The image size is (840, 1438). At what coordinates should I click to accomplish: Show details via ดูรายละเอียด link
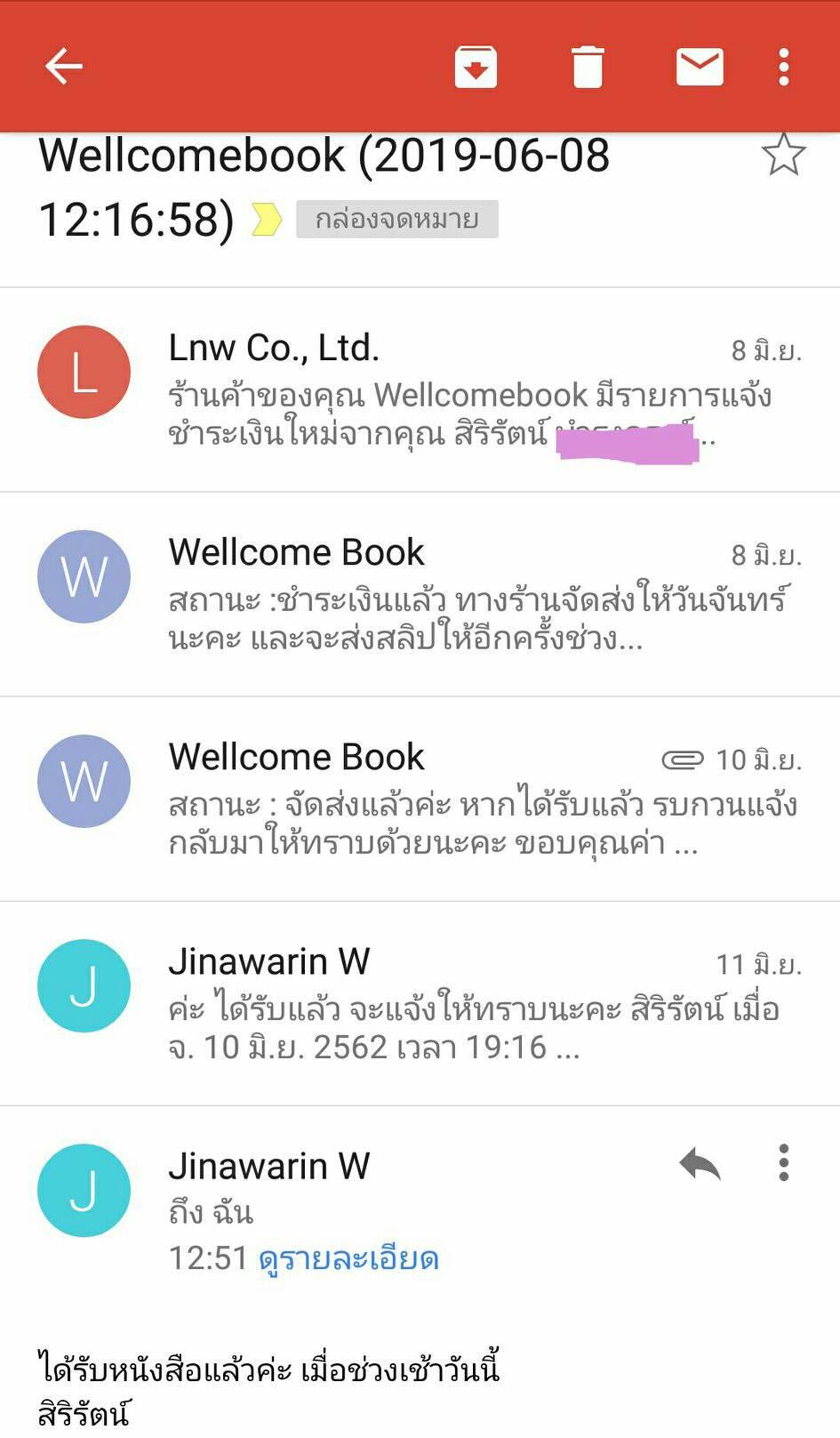click(348, 1258)
